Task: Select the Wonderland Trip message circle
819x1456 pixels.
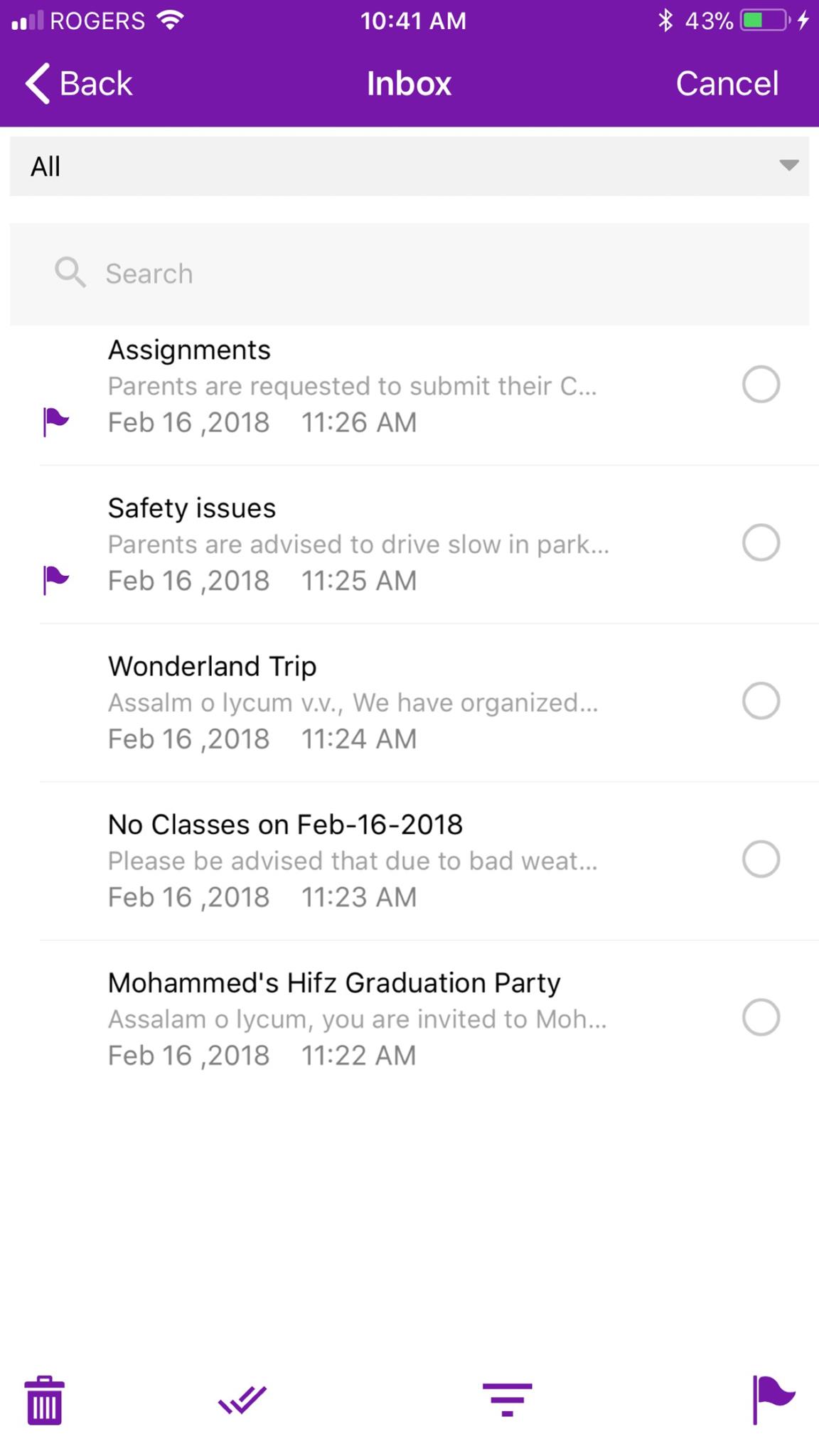Action: (761, 701)
